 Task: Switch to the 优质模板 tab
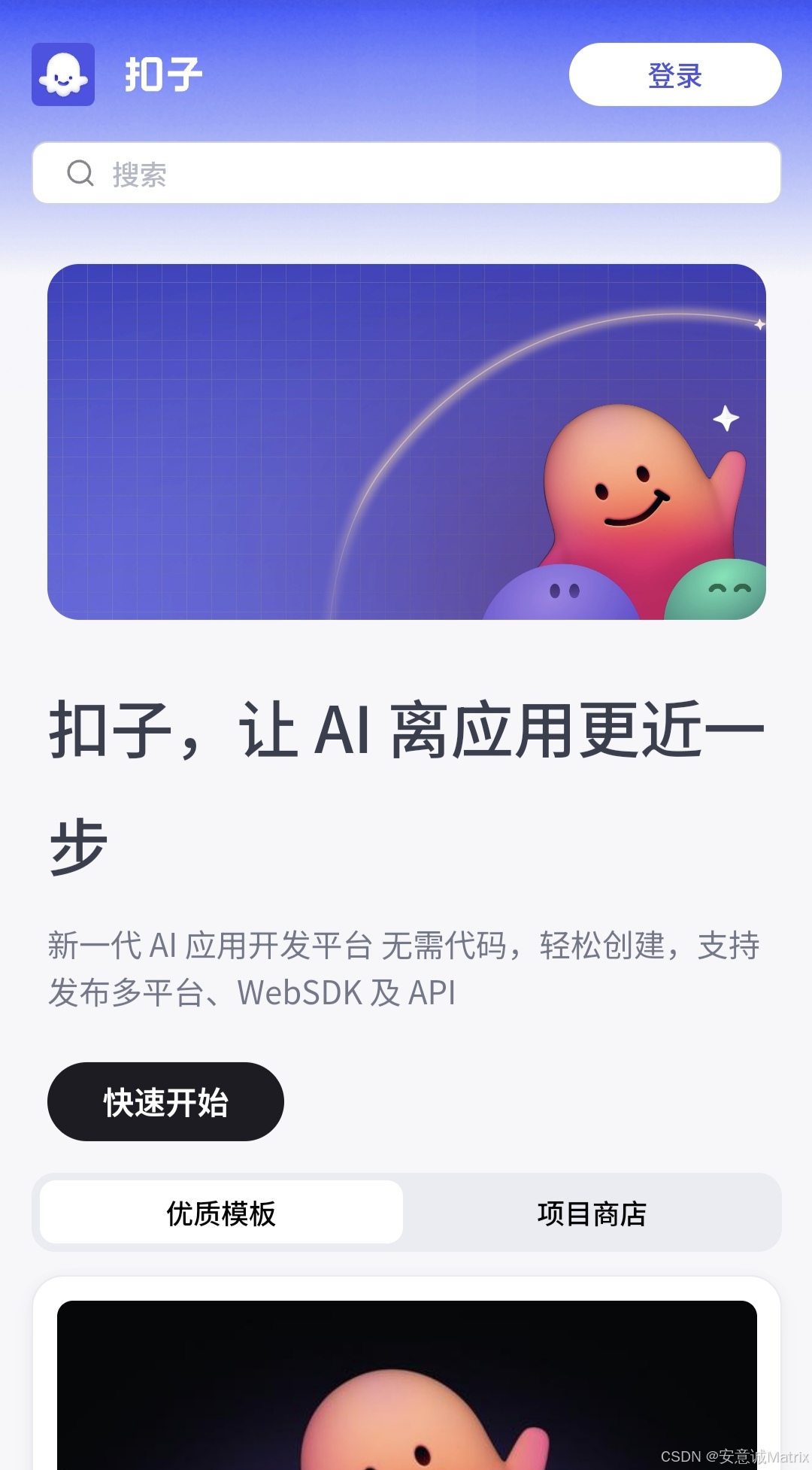(221, 1212)
